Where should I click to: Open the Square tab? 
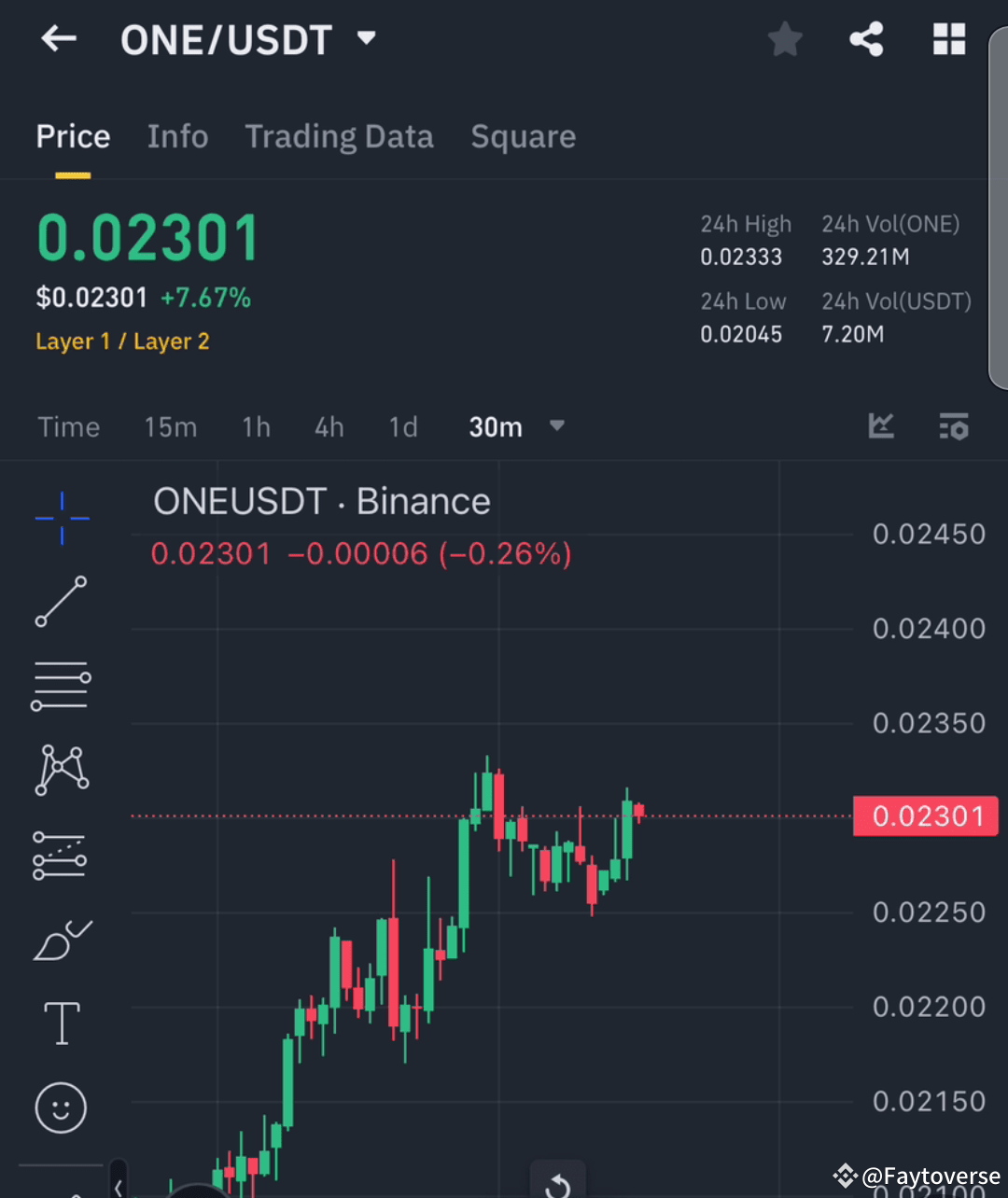coord(524,136)
